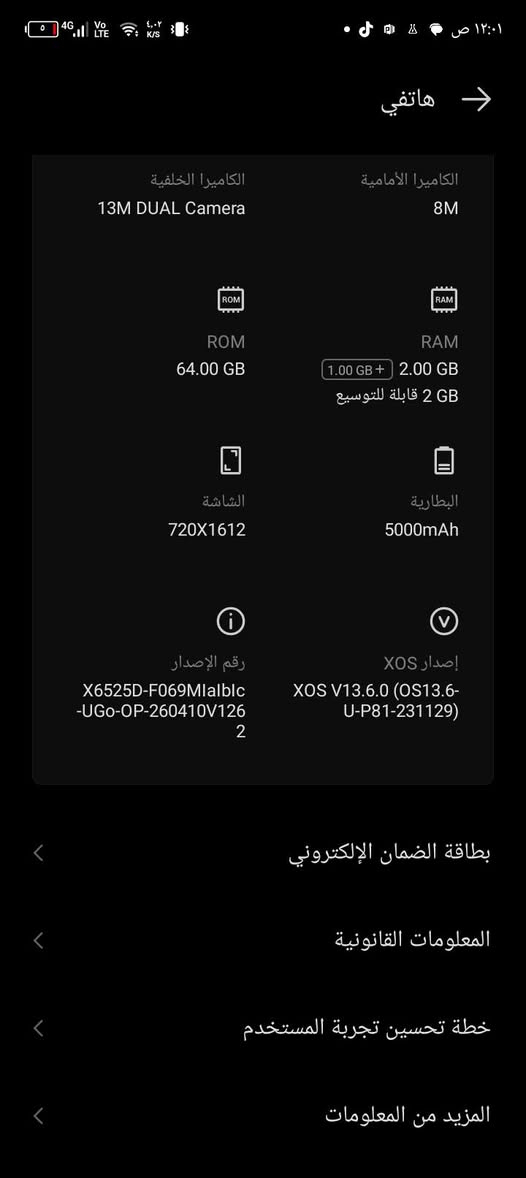This screenshot has height=1178, width=526.
Task: Open بطاقة الضمان الإلكتروني
Action: [263, 853]
